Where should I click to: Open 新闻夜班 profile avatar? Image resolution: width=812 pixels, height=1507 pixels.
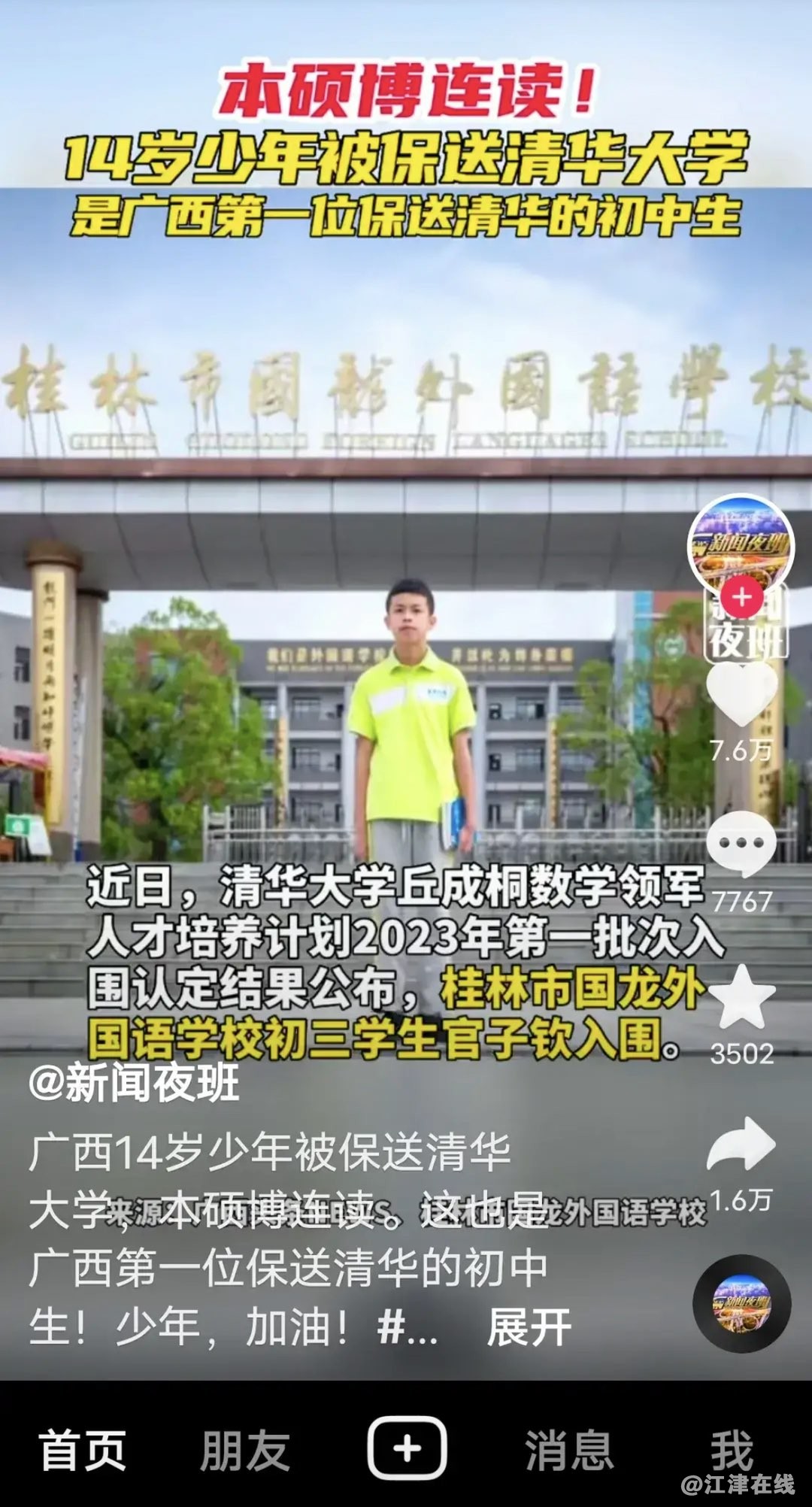click(x=741, y=544)
